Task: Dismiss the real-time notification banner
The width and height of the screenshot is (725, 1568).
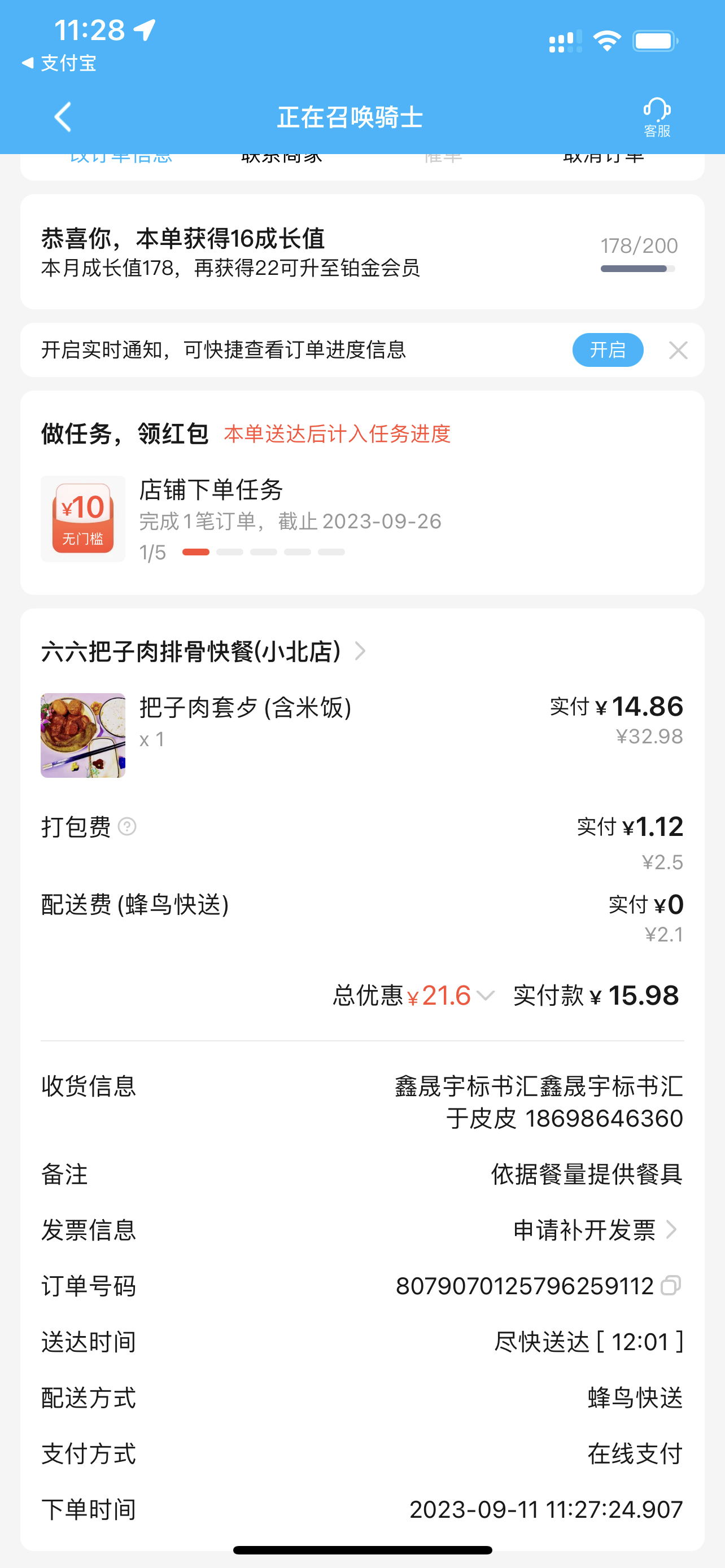Action: click(678, 350)
